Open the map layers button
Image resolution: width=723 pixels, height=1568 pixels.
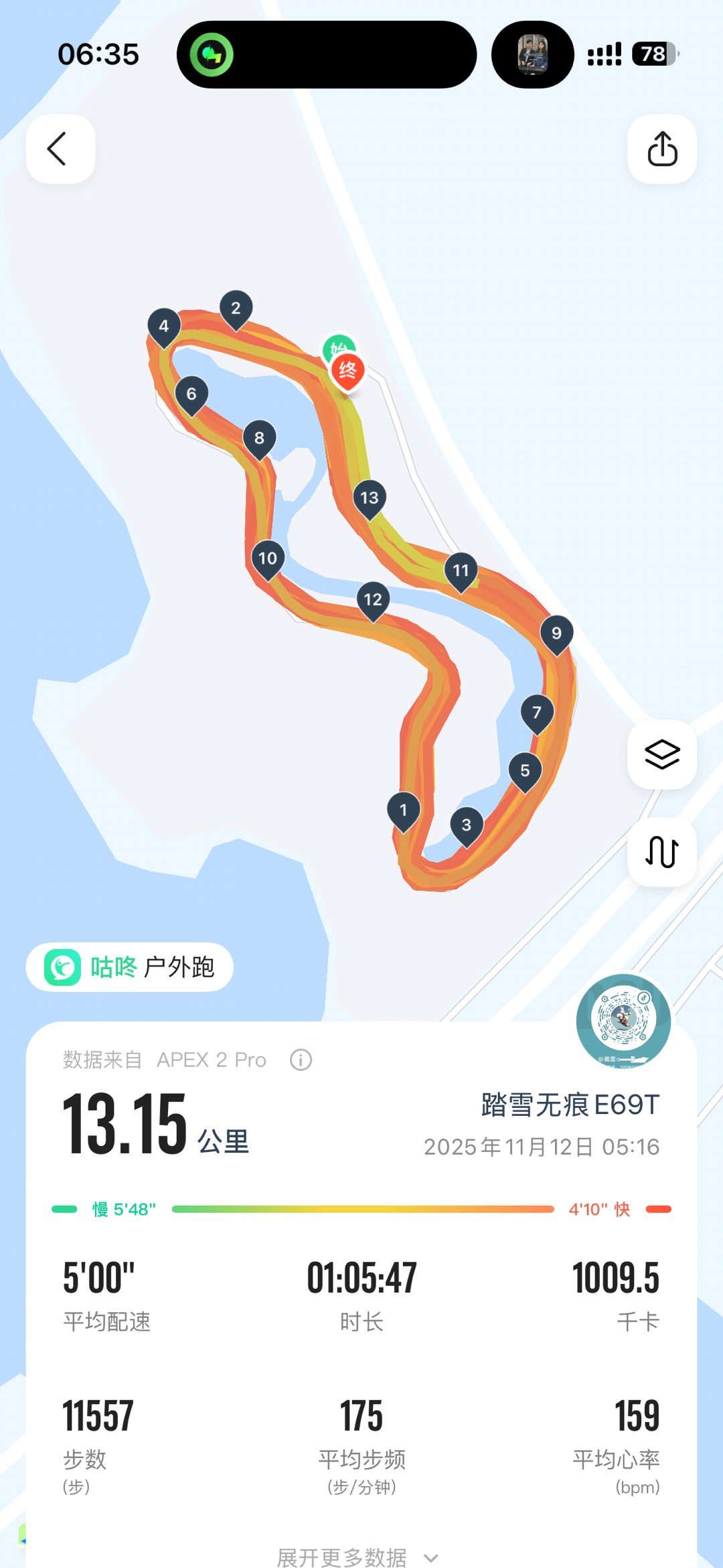pos(662,755)
